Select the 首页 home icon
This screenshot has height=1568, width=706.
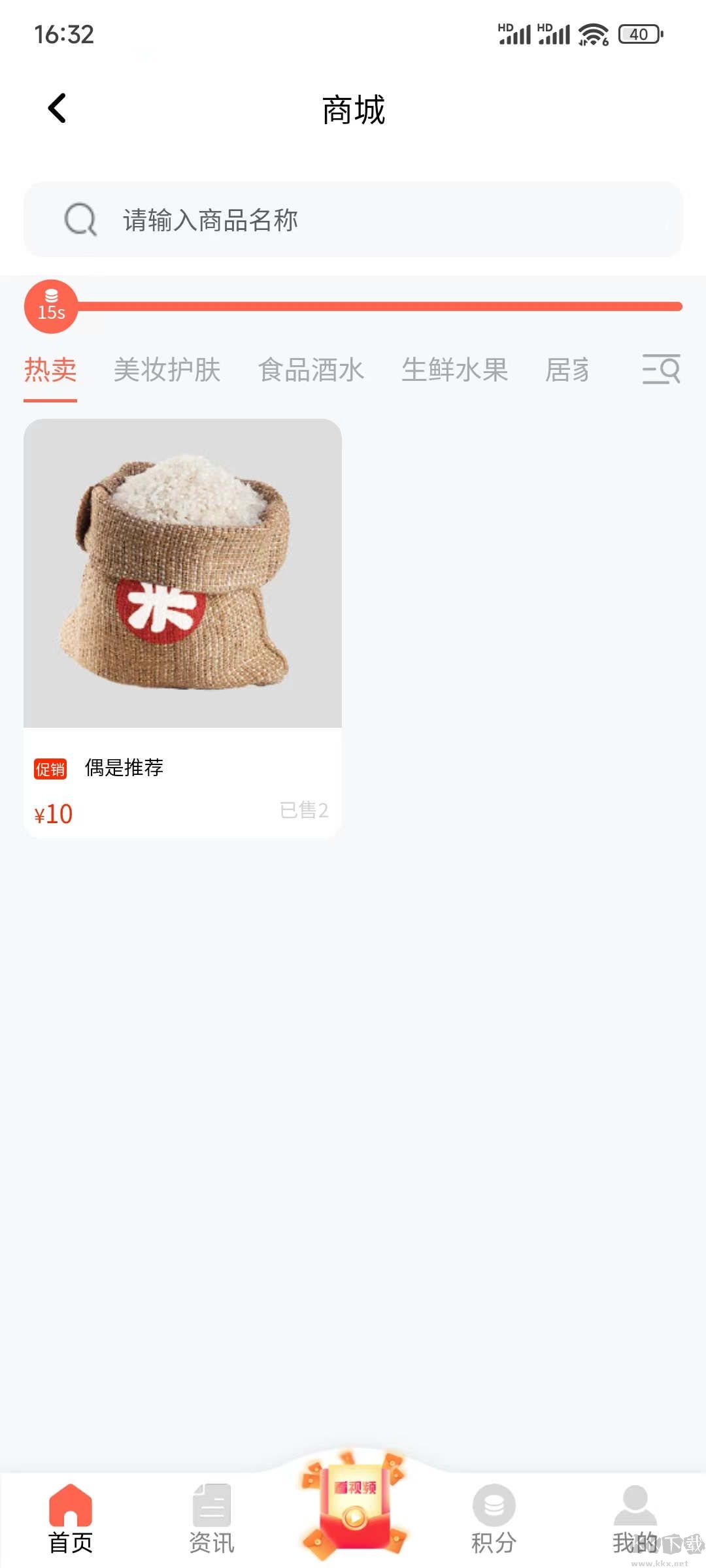tap(69, 1505)
